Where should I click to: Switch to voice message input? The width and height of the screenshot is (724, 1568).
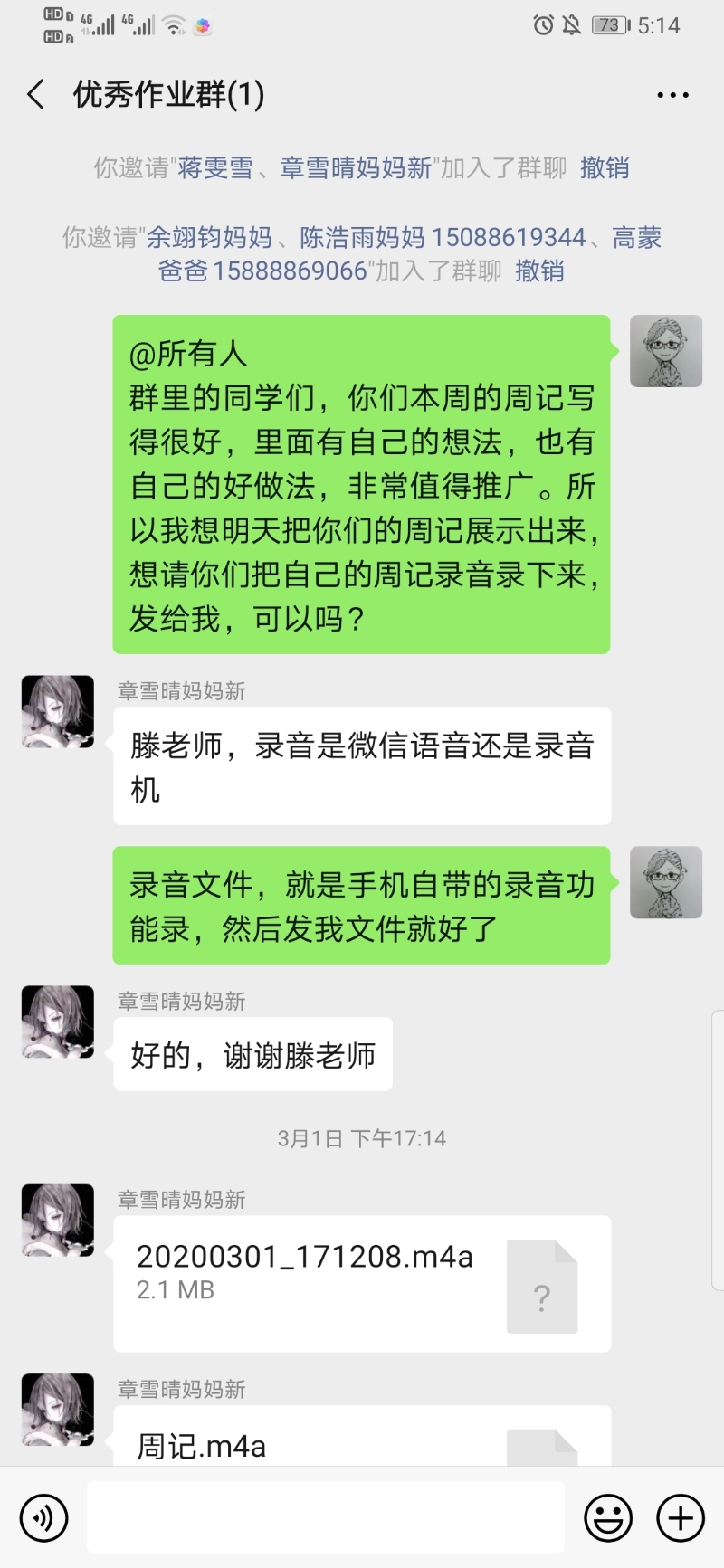[43, 1517]
